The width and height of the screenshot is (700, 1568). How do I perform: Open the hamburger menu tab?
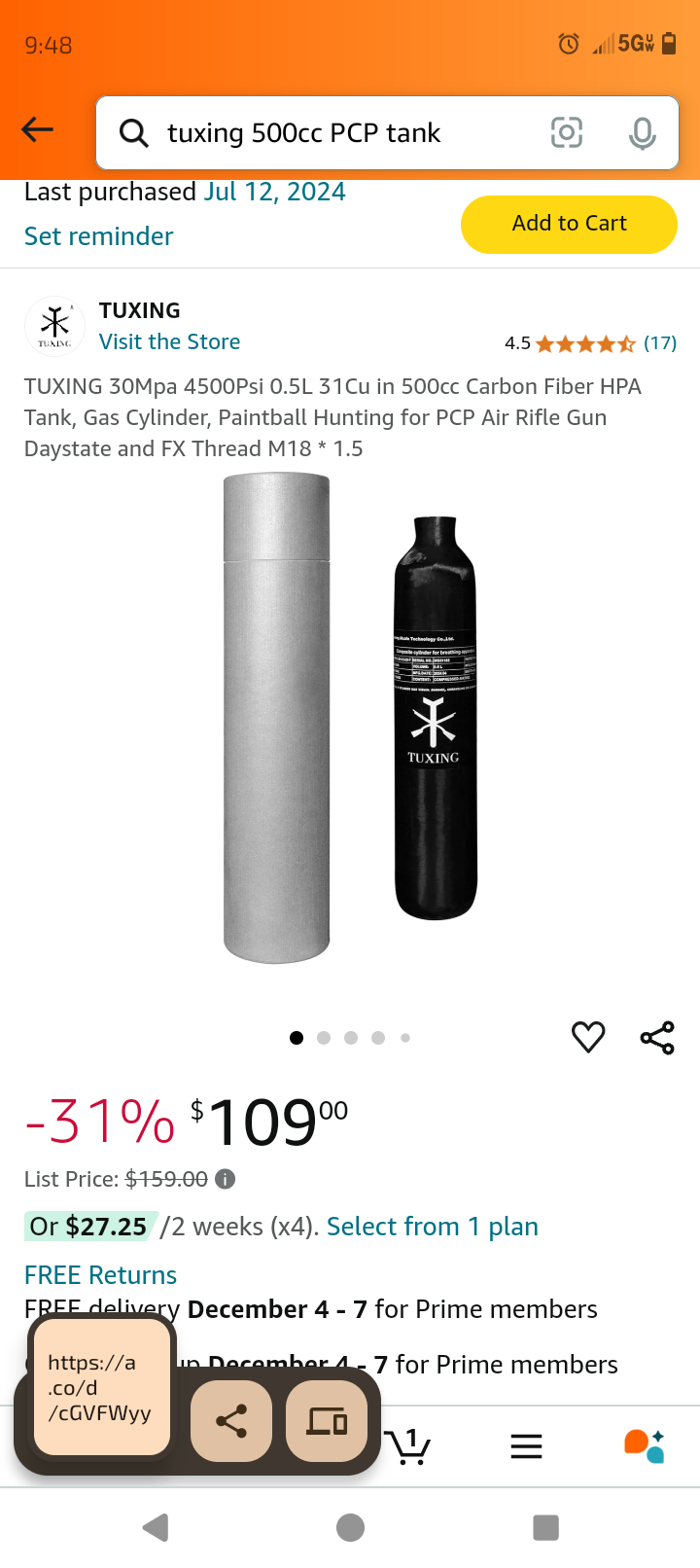[x=526, y=1446]
